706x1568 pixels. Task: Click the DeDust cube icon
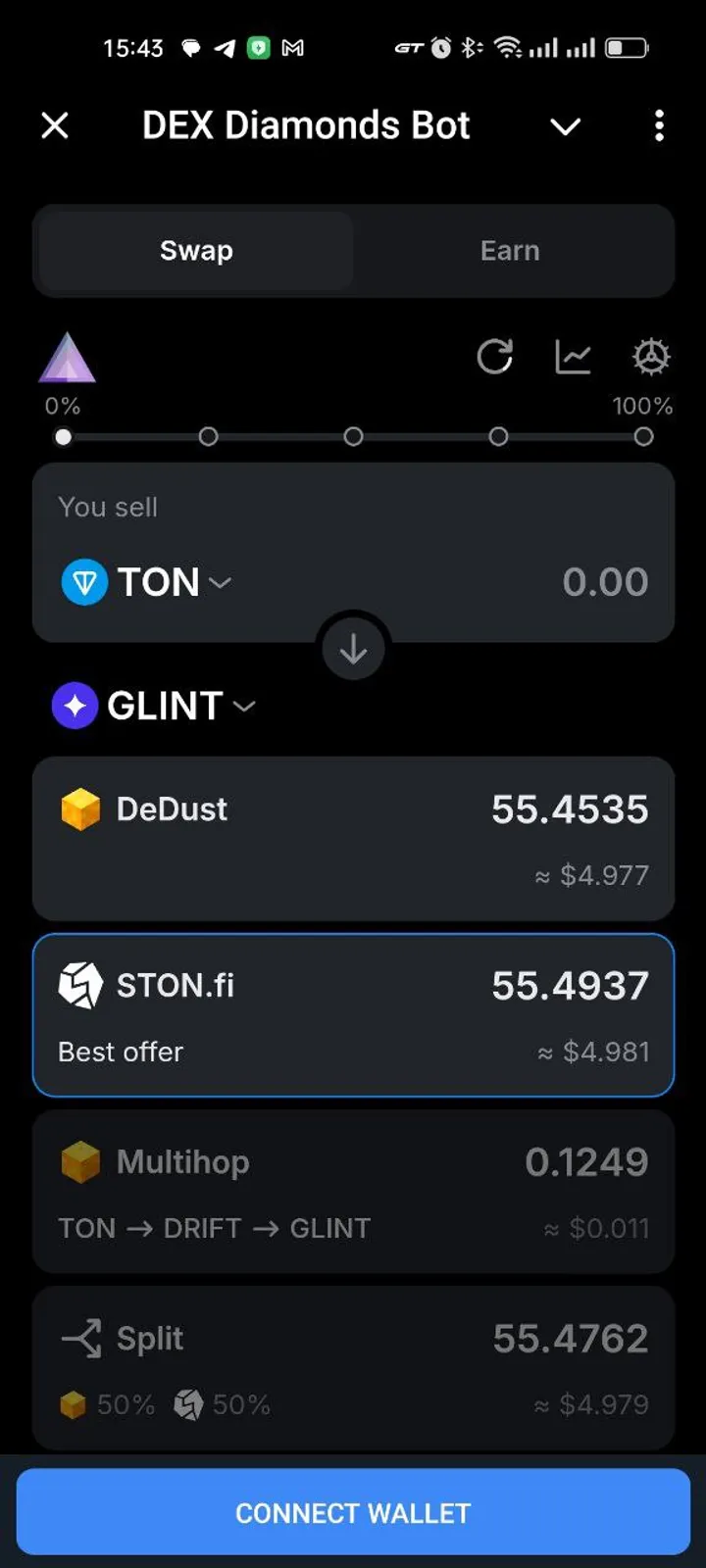80,808
